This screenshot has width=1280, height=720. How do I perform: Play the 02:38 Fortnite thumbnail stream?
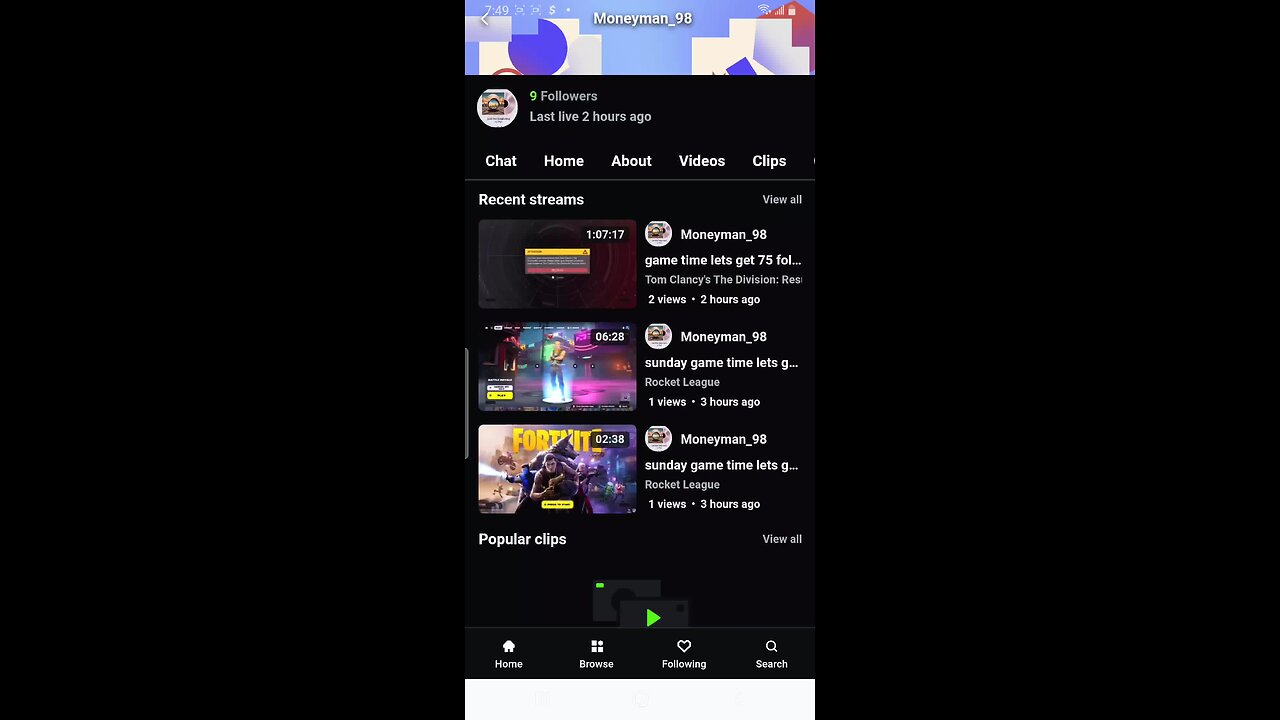[557, 469]
